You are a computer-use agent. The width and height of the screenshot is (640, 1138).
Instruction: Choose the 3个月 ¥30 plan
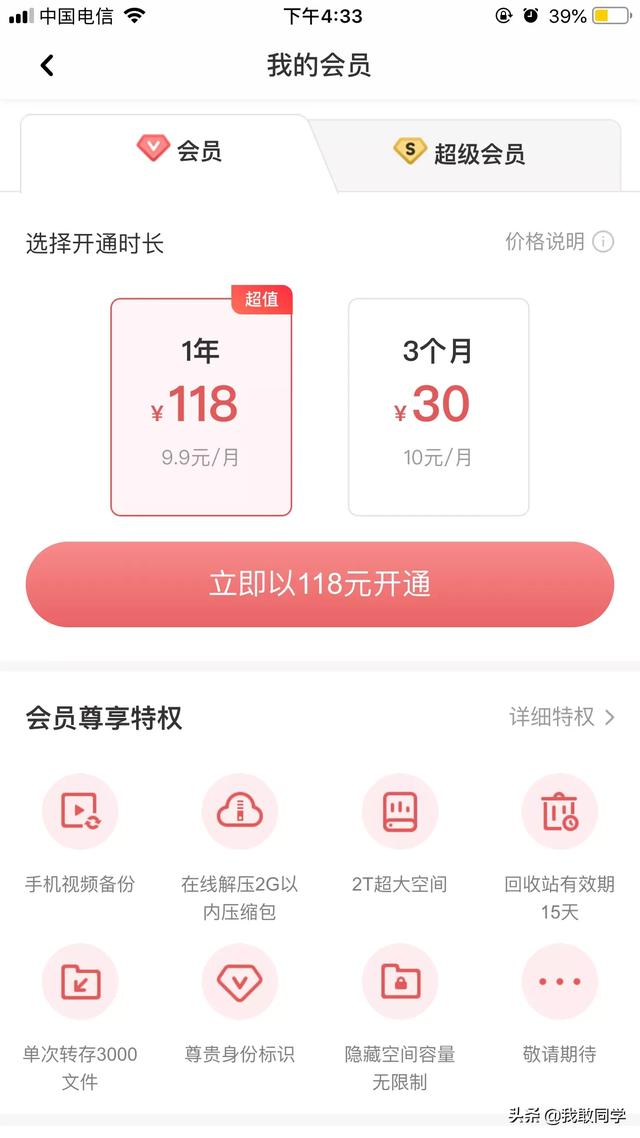(x=438, y=407)
